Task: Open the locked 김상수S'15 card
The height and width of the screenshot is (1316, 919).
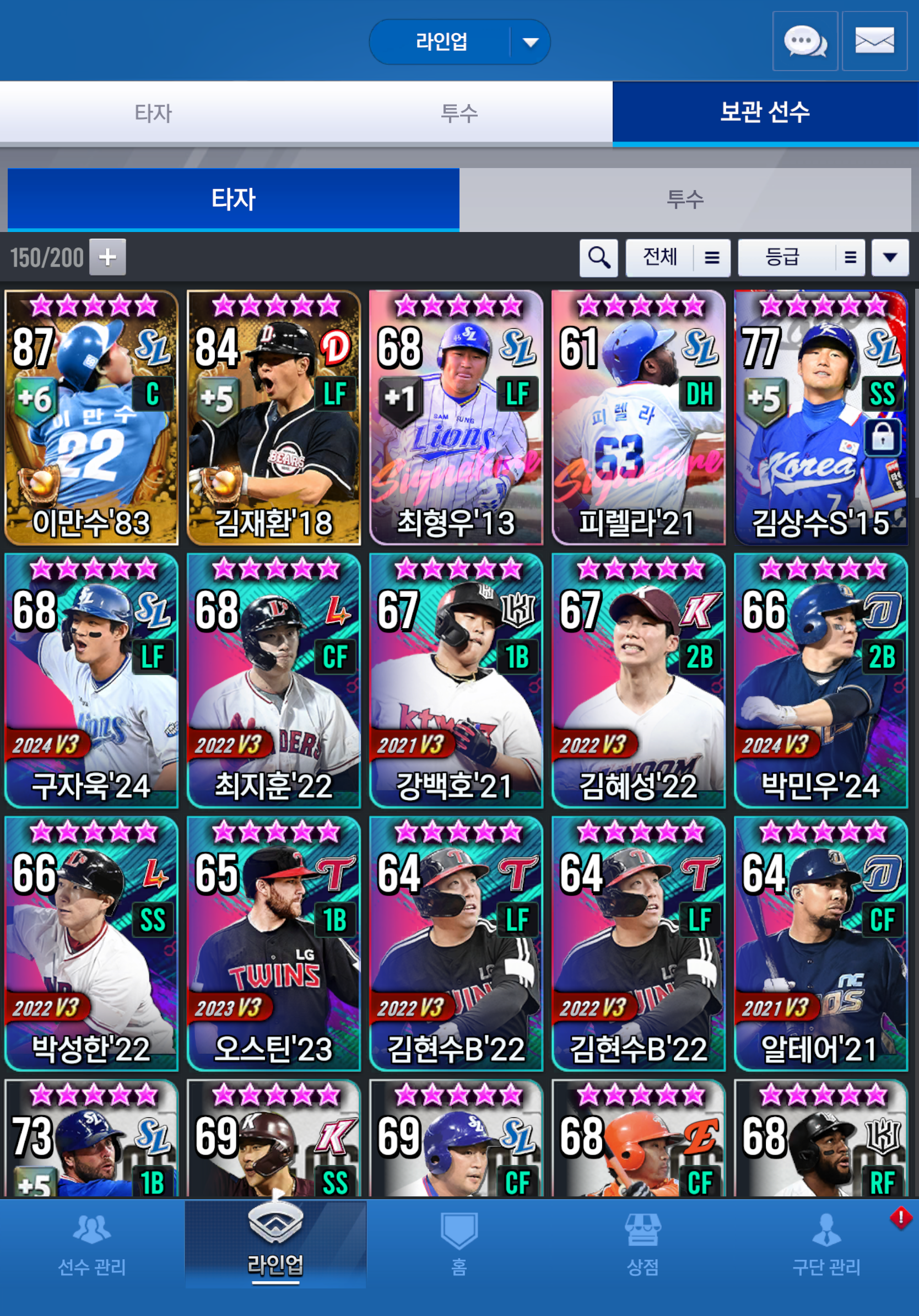Action: (820, 417)
